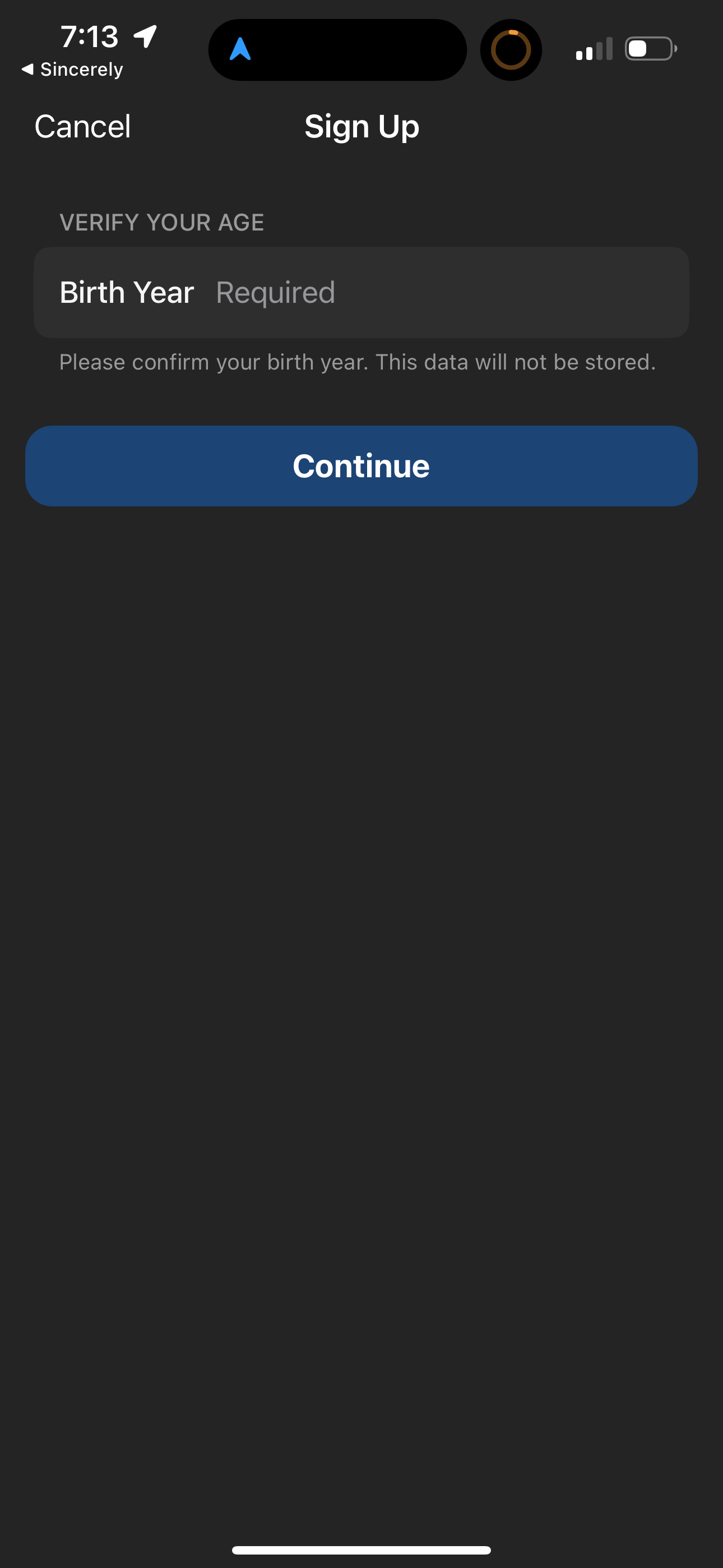Tap the cellular signal strength icon
The image size is (723, 1568).
click(x=592, y=49)
